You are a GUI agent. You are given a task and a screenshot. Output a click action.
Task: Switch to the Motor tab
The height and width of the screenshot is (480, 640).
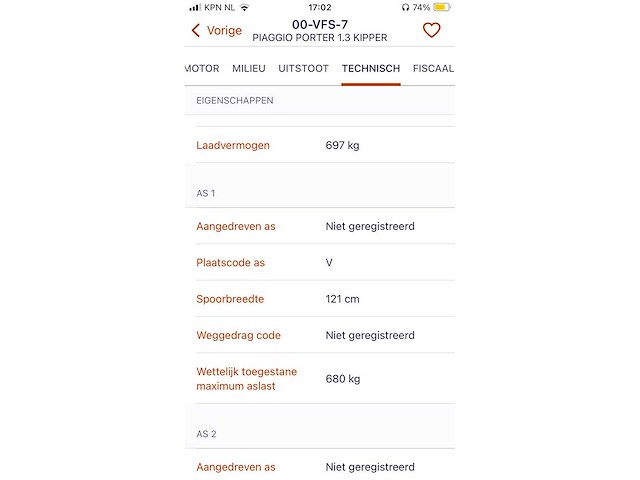pyautogui.click(x=203, y=68)
